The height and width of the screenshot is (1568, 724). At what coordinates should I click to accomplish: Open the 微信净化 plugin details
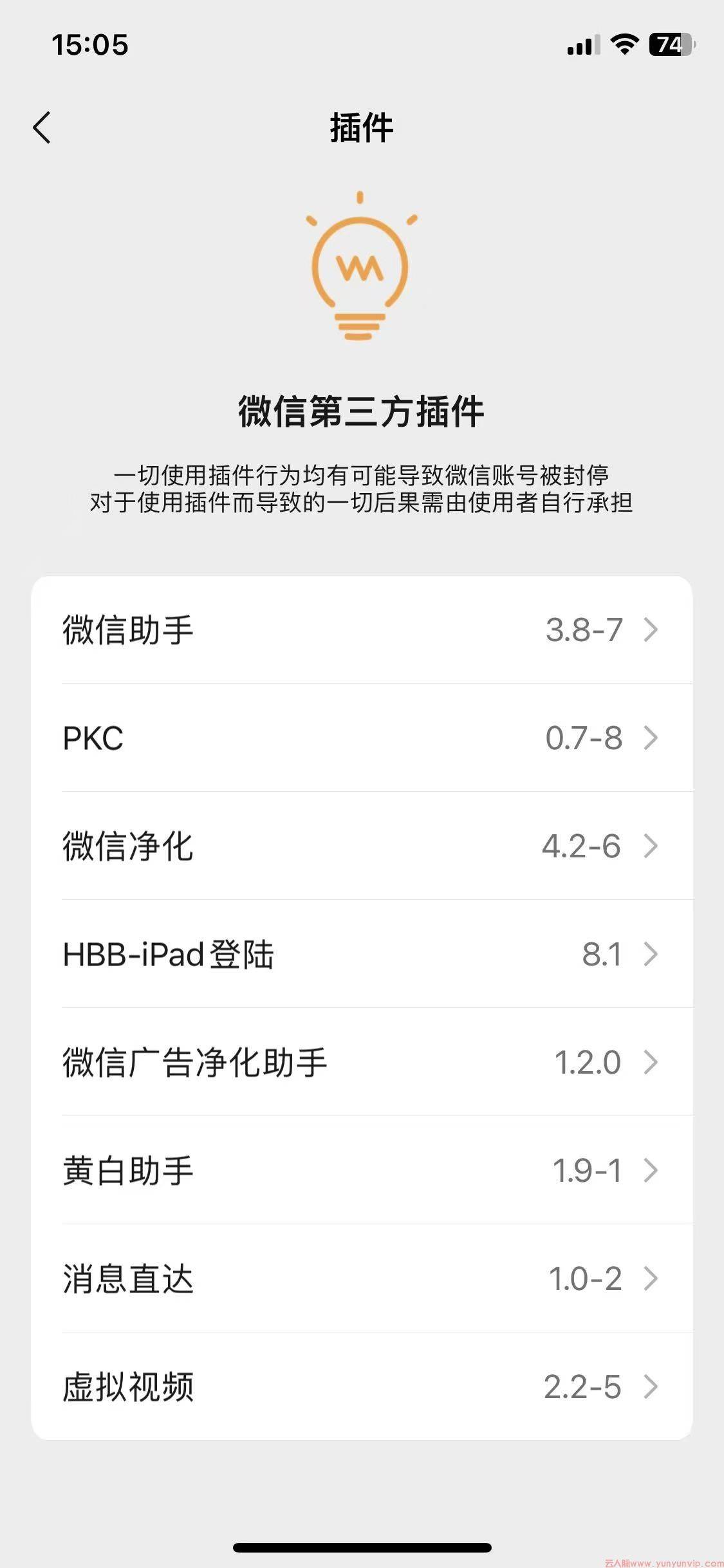pos(362,846)
